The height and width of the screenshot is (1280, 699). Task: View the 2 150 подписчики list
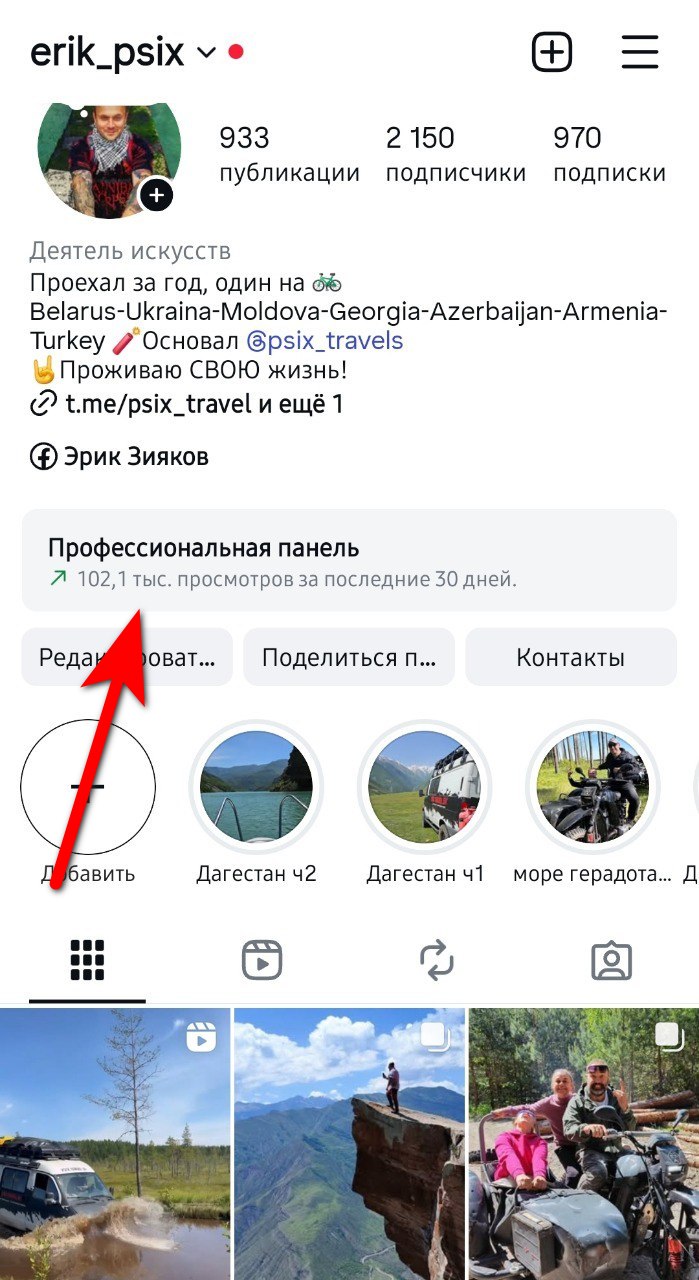pyautogui.click(x=455, y=154)
